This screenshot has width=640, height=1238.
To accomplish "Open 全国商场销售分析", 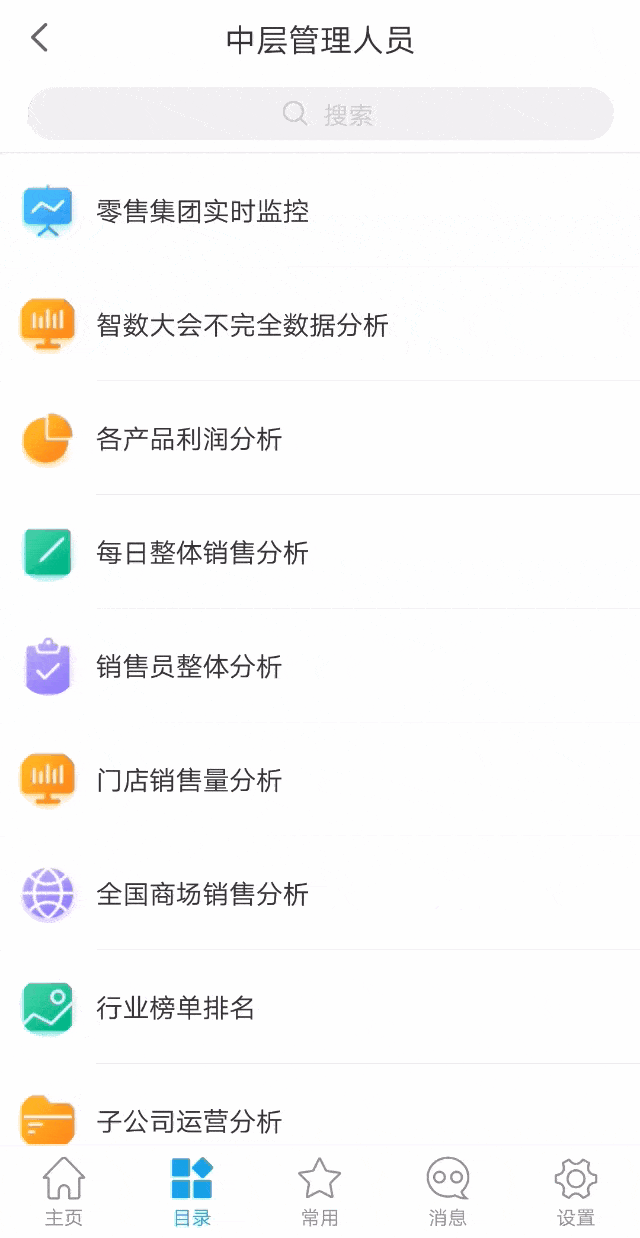I will click(203, 894).
